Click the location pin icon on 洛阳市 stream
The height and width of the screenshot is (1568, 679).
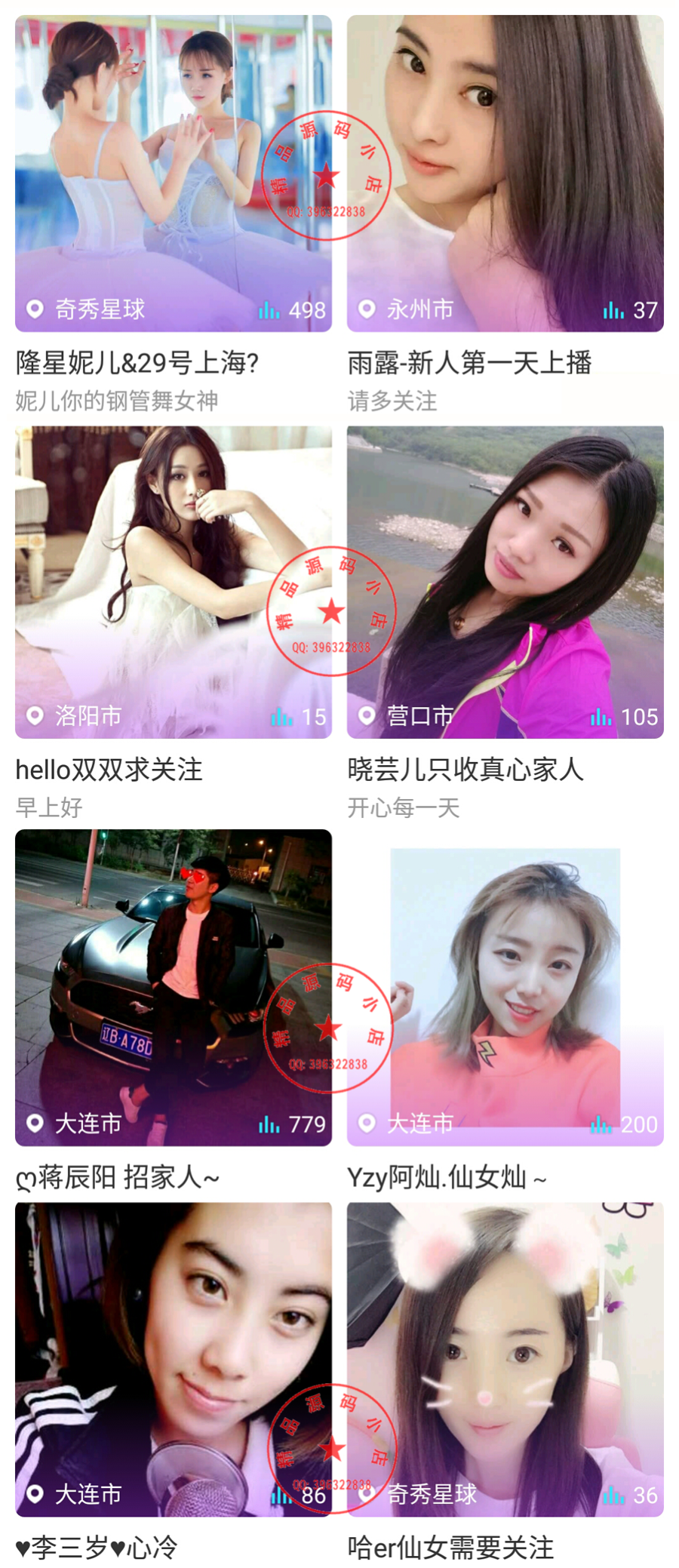pyautogui.click(x=33, y=717)
